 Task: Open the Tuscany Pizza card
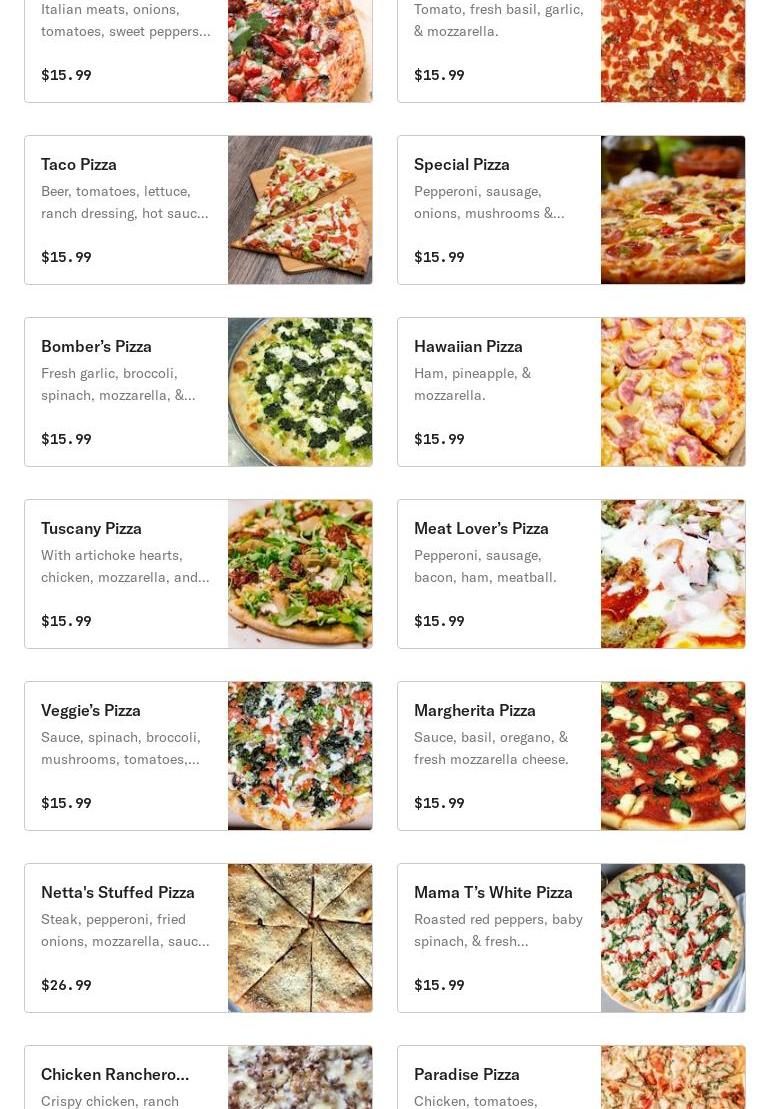[x=198, y=574]
